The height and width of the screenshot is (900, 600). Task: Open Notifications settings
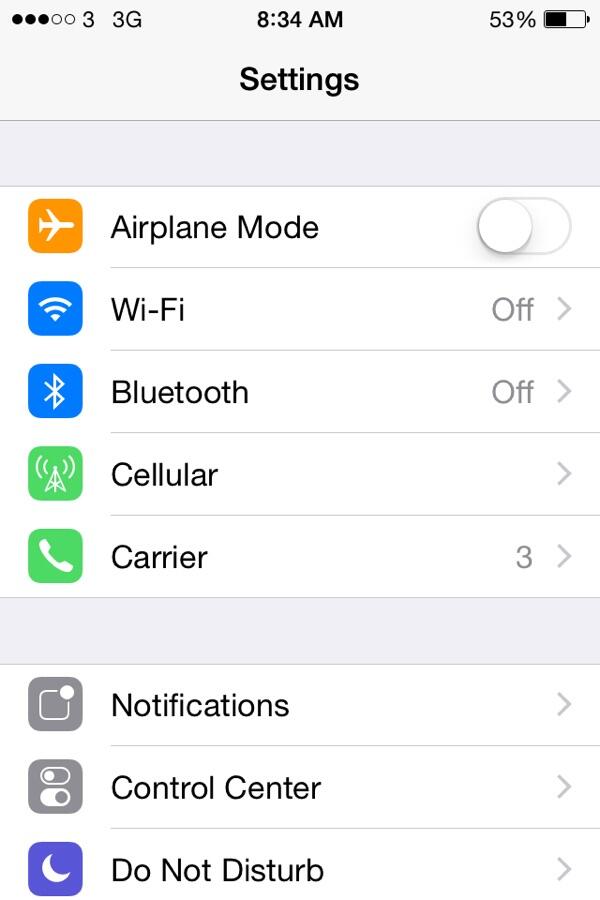(x=300, y=705)
